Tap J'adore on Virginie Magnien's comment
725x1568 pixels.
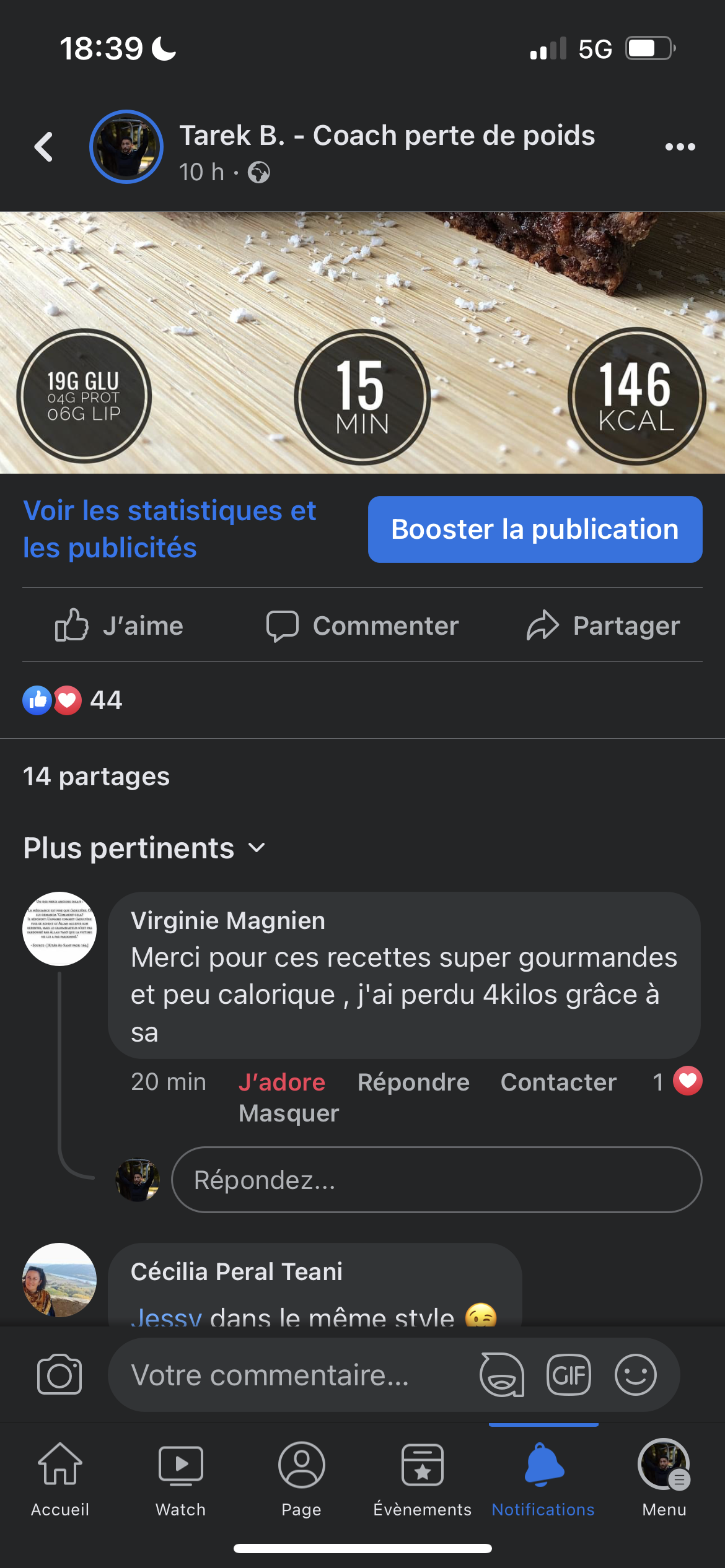pos(282,1082)
